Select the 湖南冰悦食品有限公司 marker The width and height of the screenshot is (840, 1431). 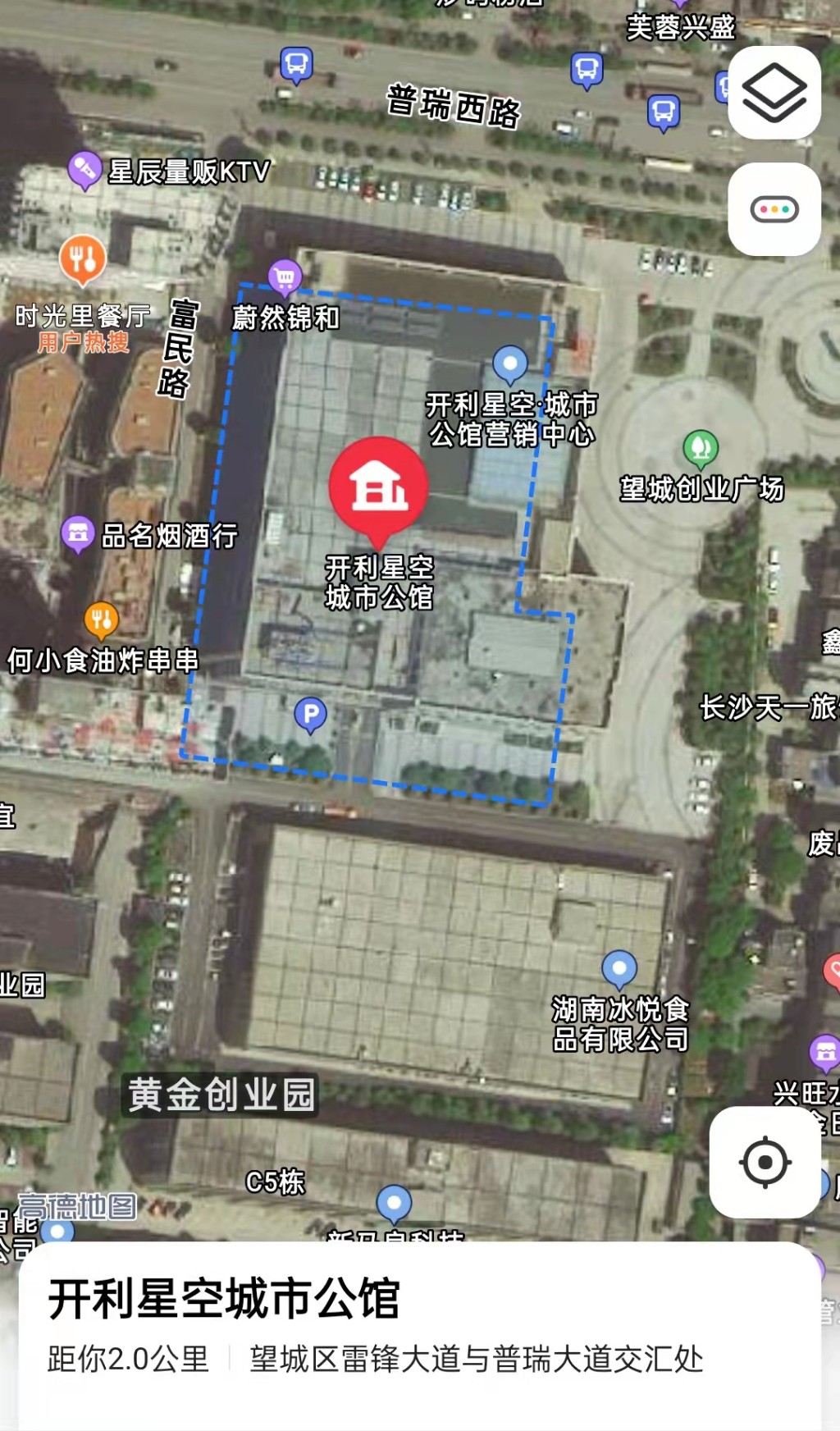click(x=619, y=969)
